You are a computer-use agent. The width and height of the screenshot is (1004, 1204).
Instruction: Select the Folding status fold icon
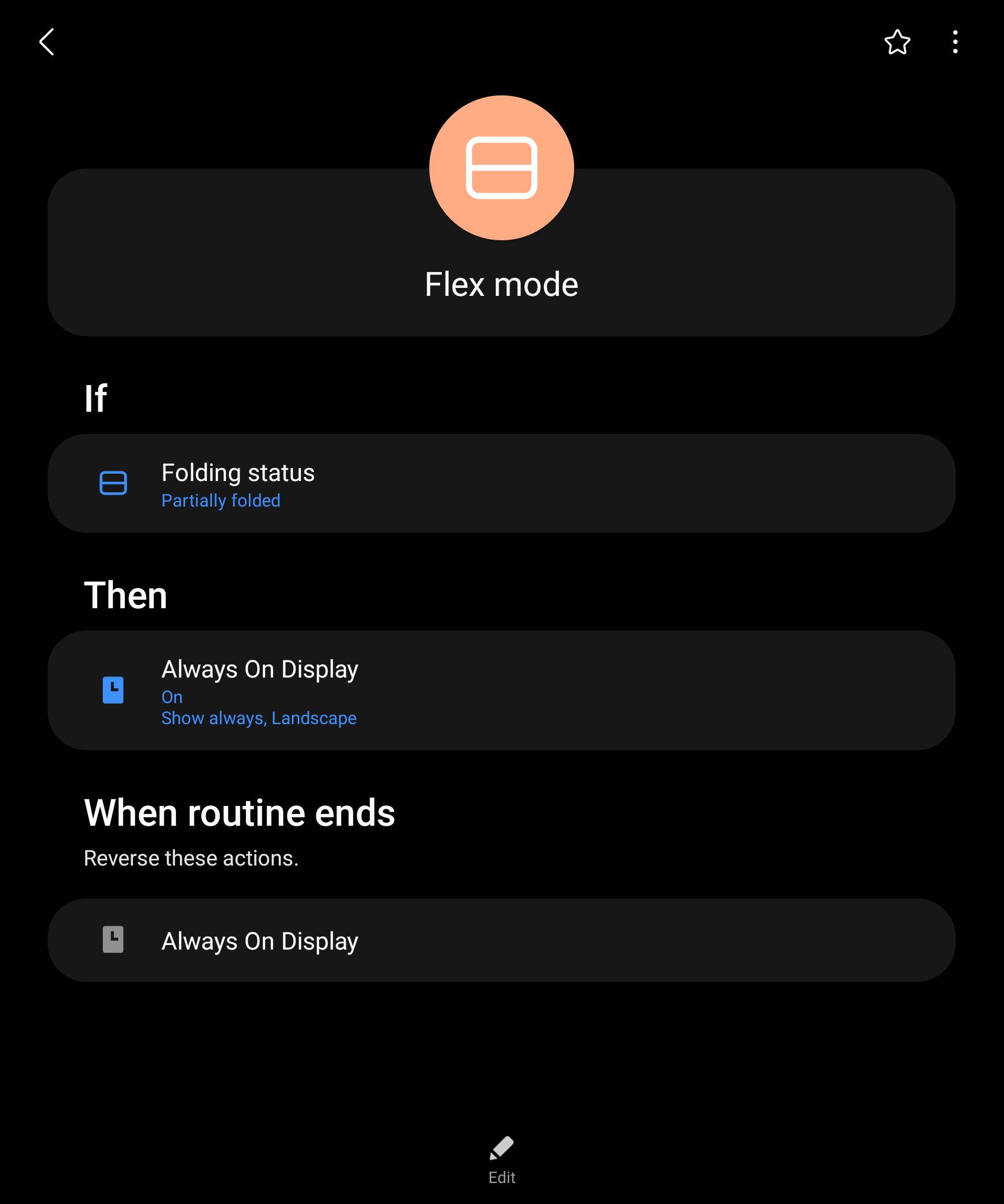click(x=112, y=483)
